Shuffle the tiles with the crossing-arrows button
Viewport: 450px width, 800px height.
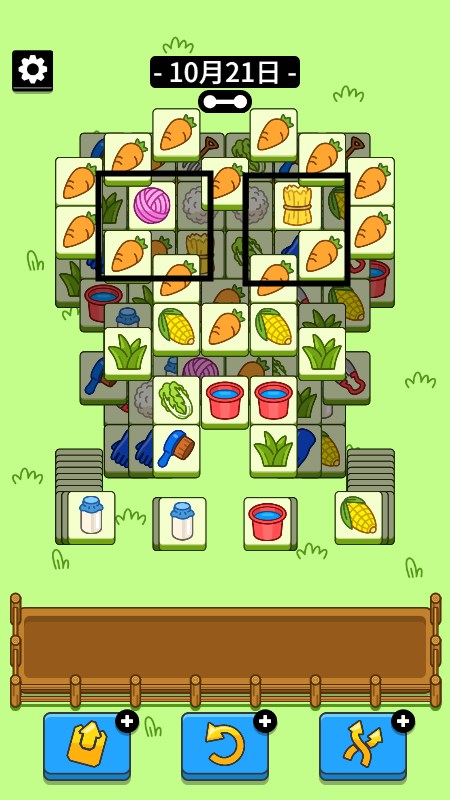click(x=363, y=747)
